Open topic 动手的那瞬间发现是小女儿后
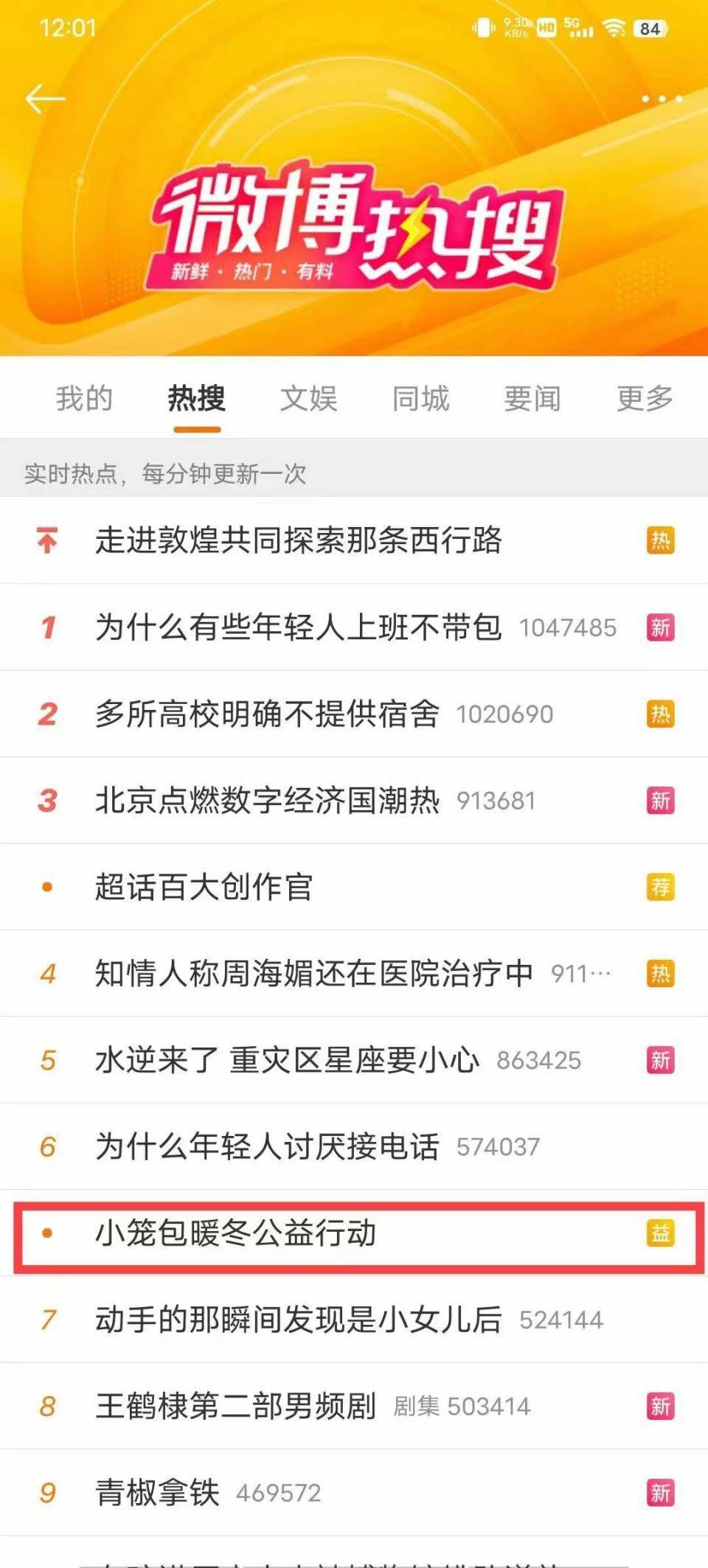This screenshot has height=1568, width=708. coord(354,1320)
